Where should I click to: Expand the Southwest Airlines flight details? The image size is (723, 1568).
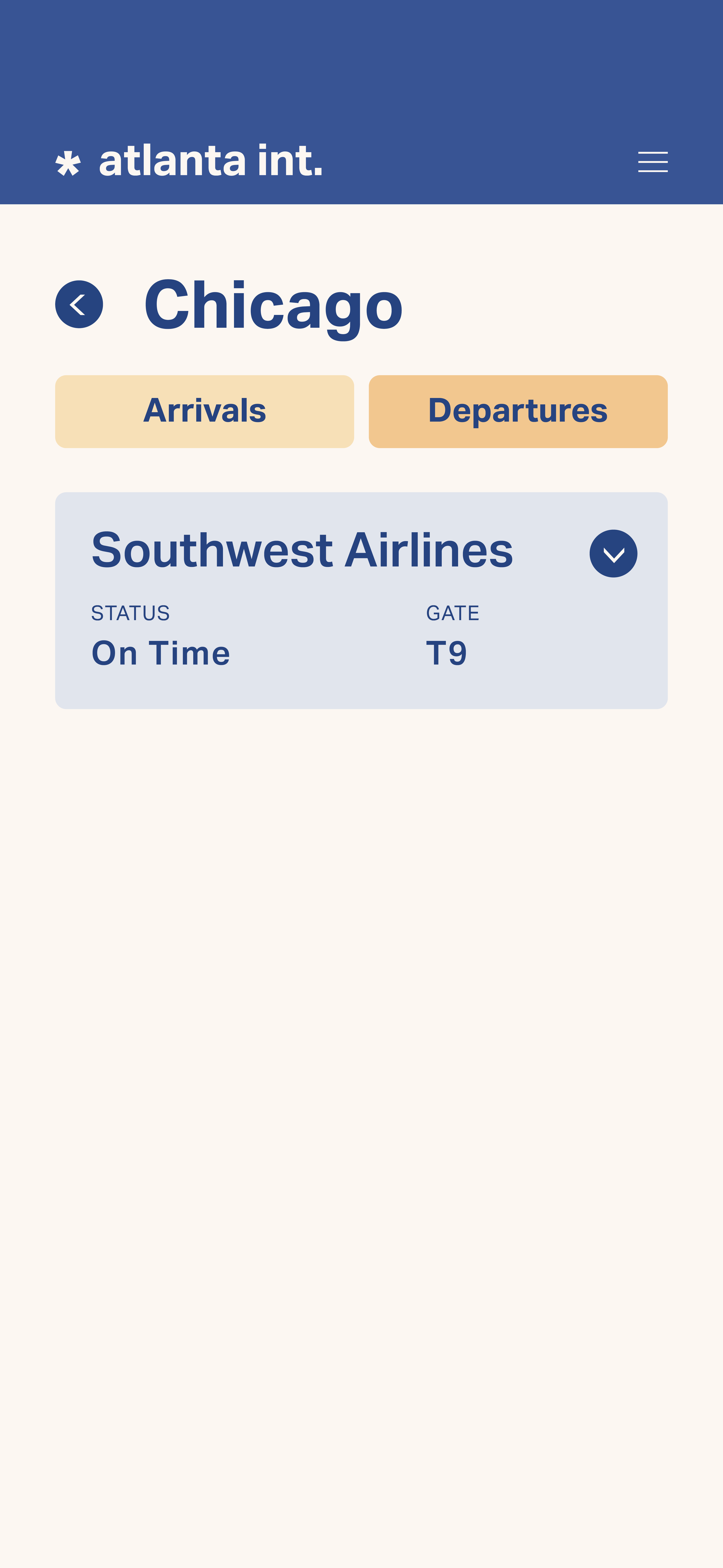pyautogui.click(x=613, y=553)
